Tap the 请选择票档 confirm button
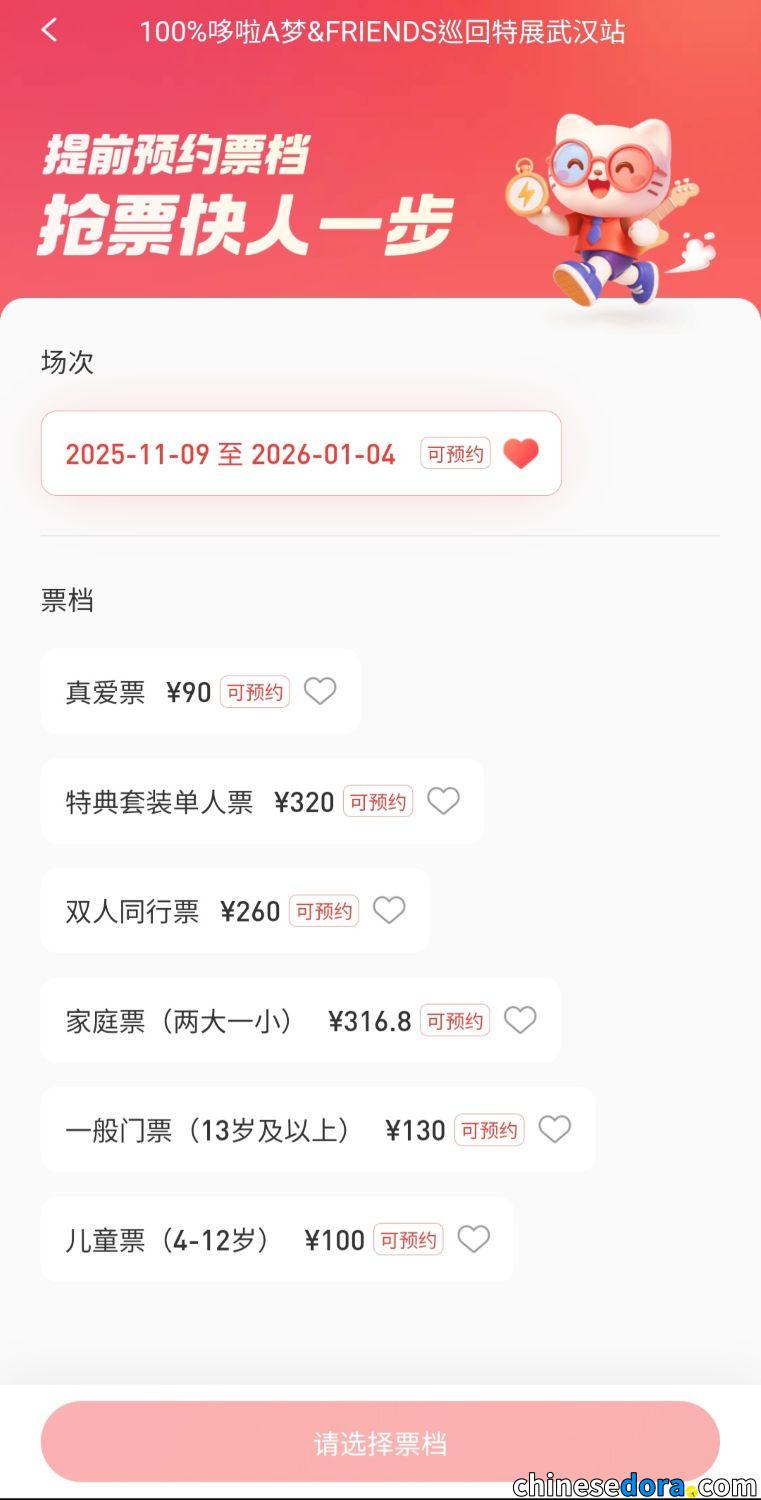This screenshot has height=1500, width=761. [x=380, y=1443]
